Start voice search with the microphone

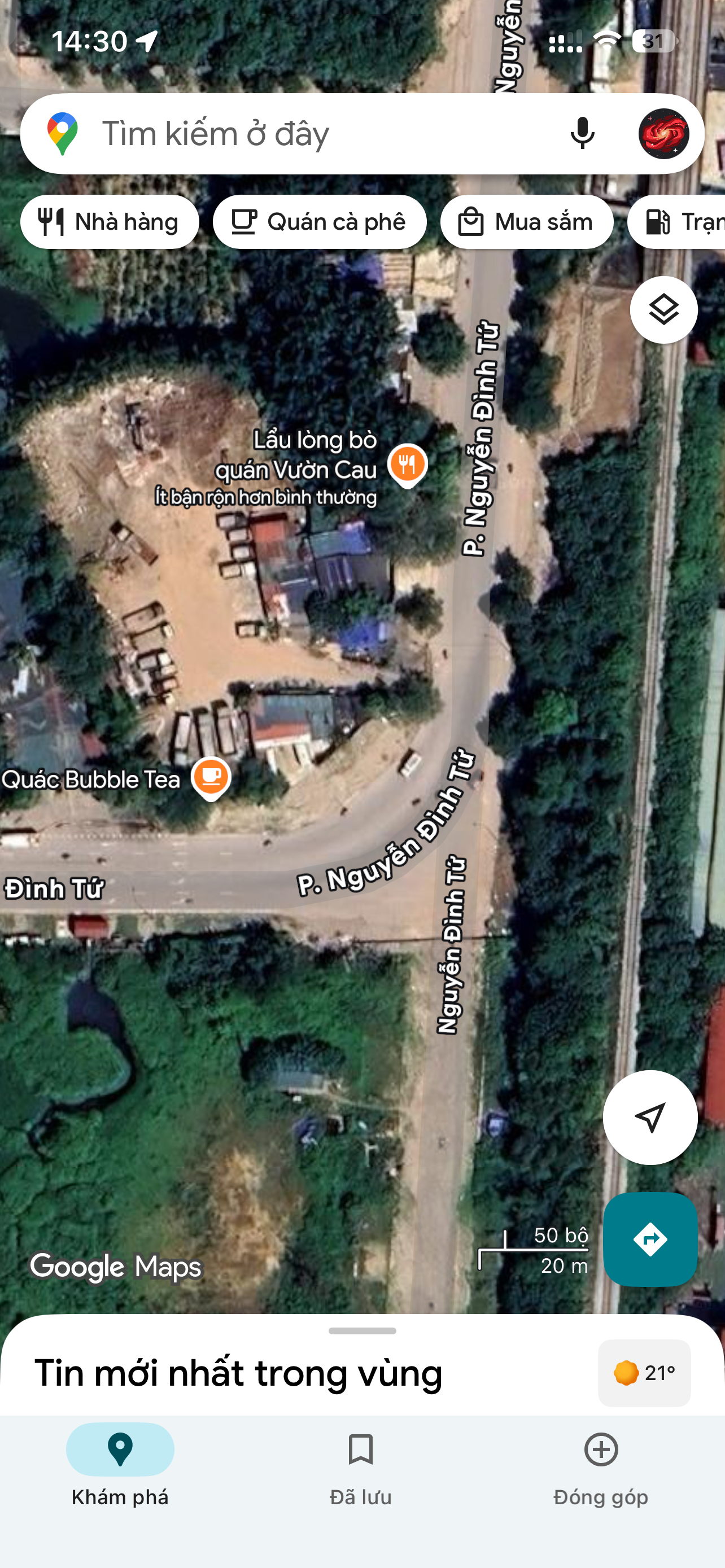tap(582, 133)
